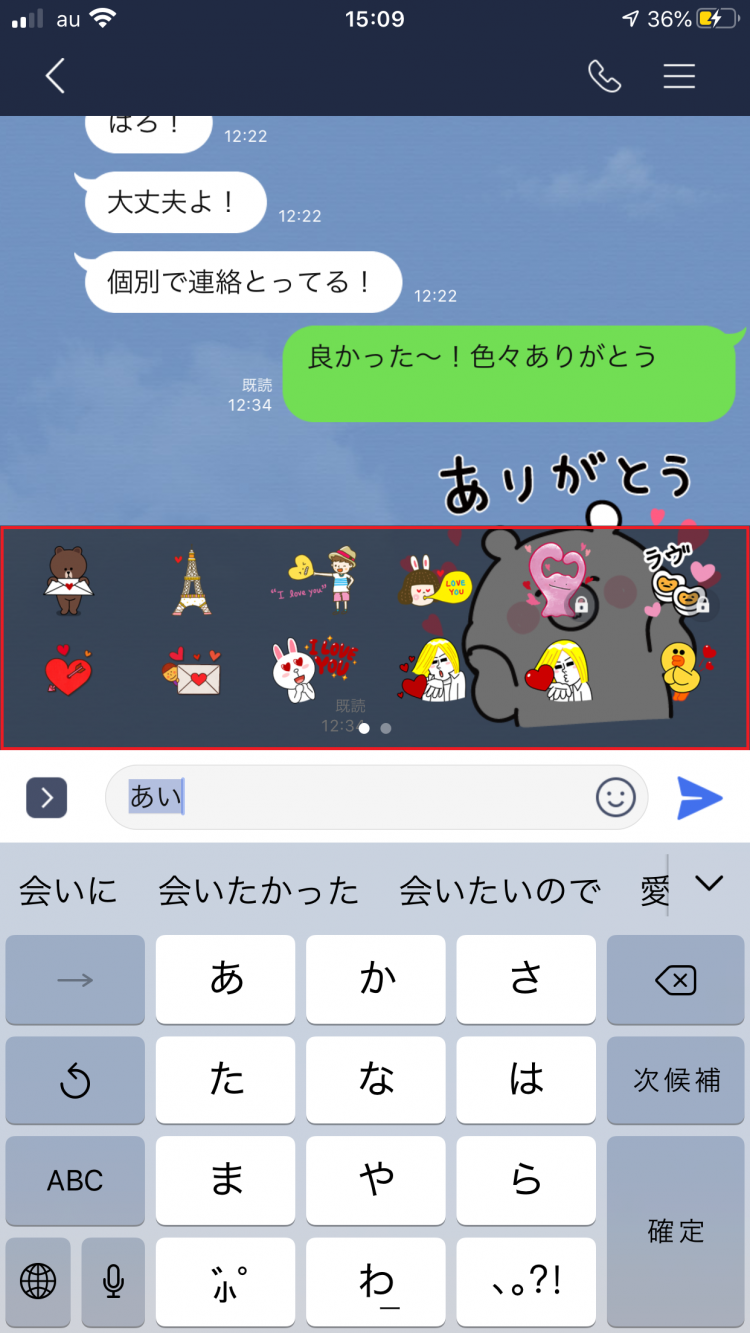Select the 愛 word suggestion

click(x=654, y=890)
